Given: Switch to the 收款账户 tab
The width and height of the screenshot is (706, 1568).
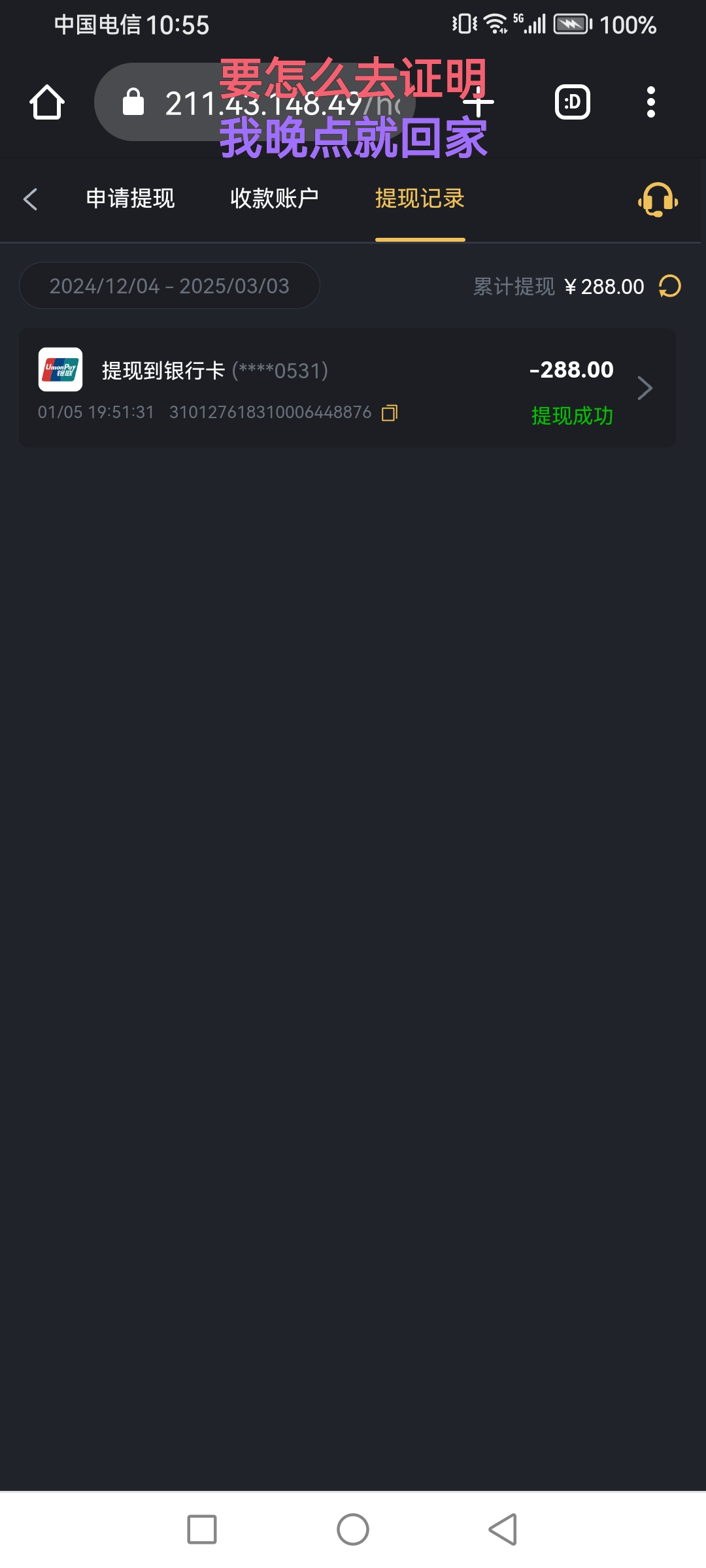Looking at the screenshot, I should [275, 199].
